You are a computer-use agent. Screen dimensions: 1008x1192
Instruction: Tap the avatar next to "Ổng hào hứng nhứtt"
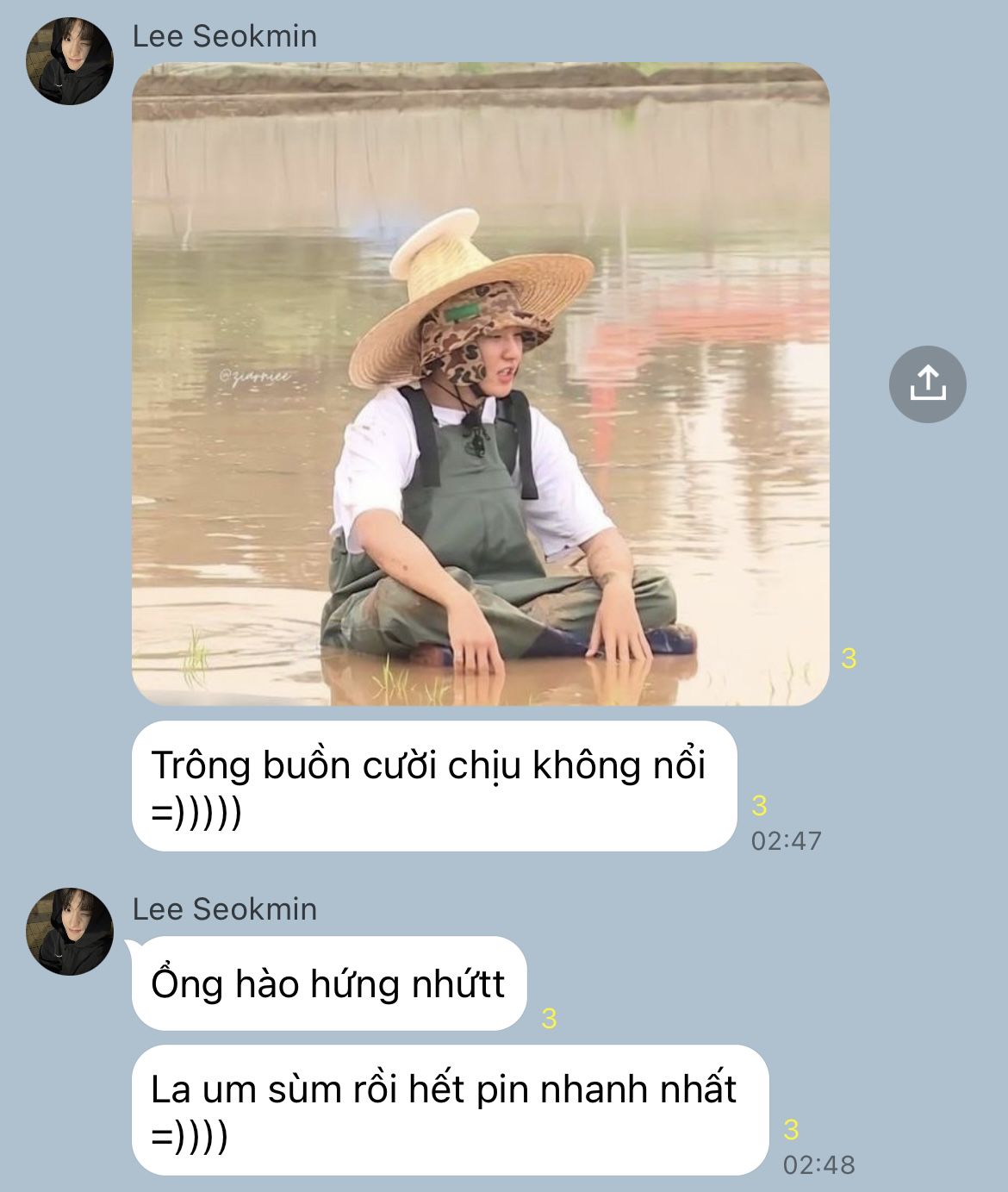pos(70,932)
